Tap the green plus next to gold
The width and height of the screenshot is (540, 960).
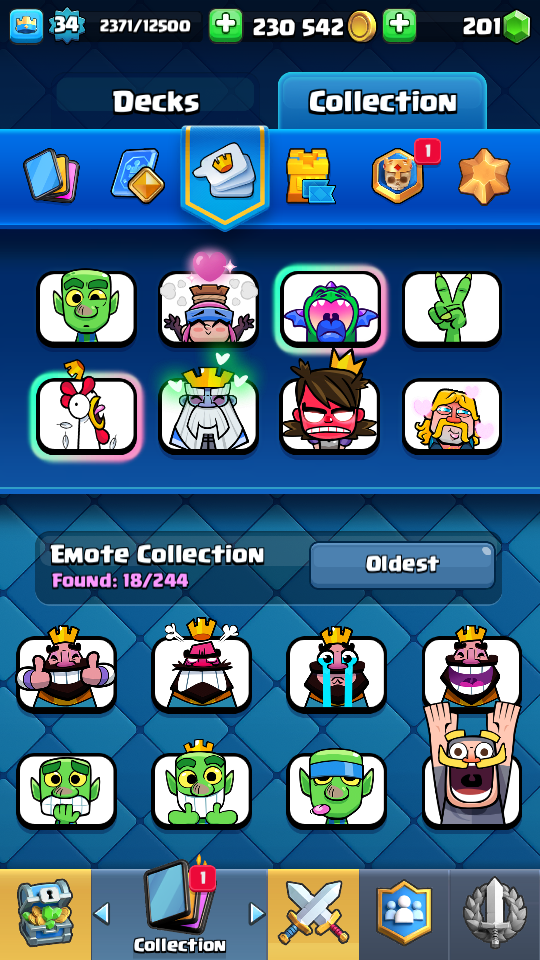[x=225, y=26]
